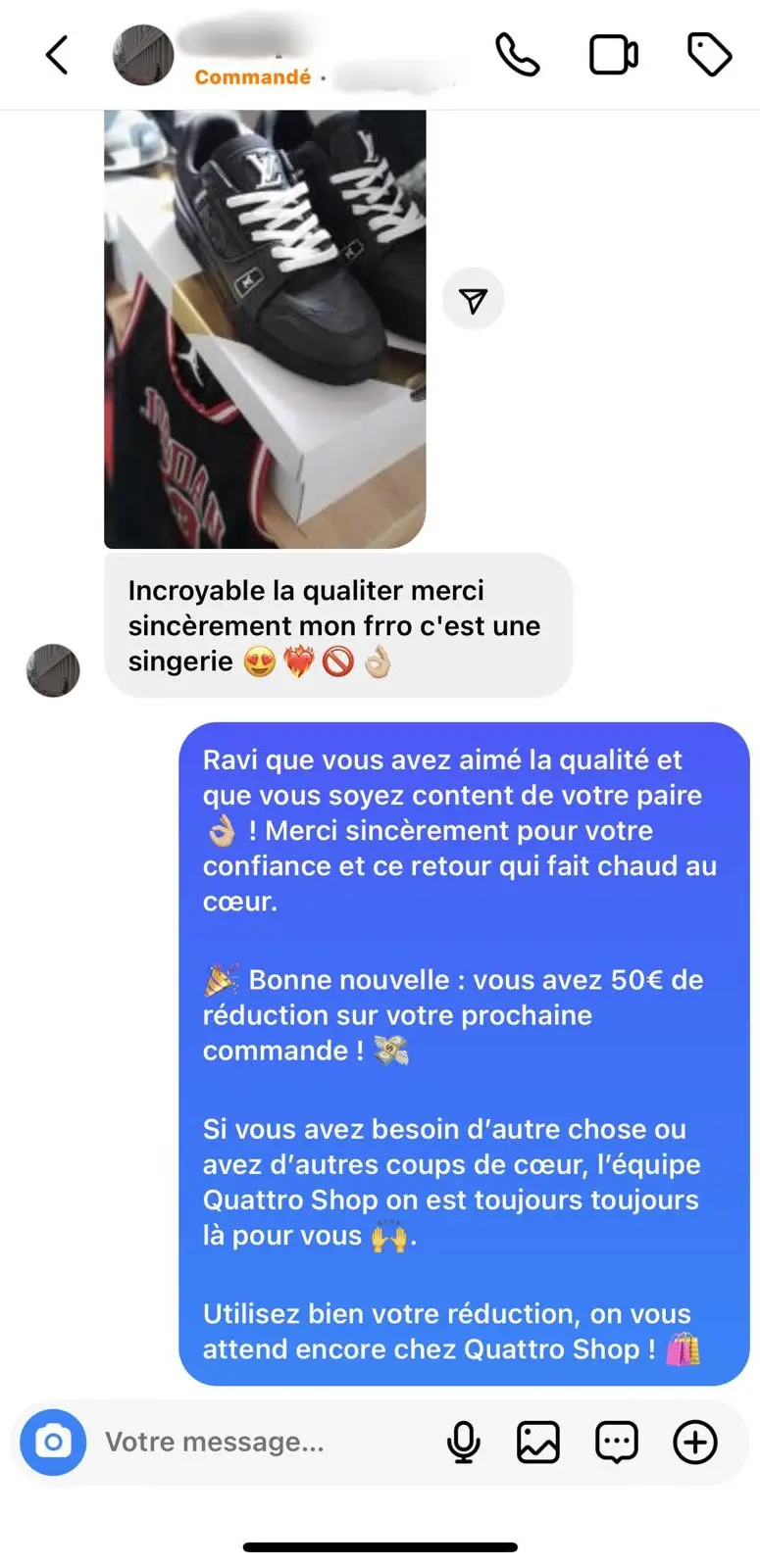Open the sneaker photo thumbnail

[x=265, y=328]
